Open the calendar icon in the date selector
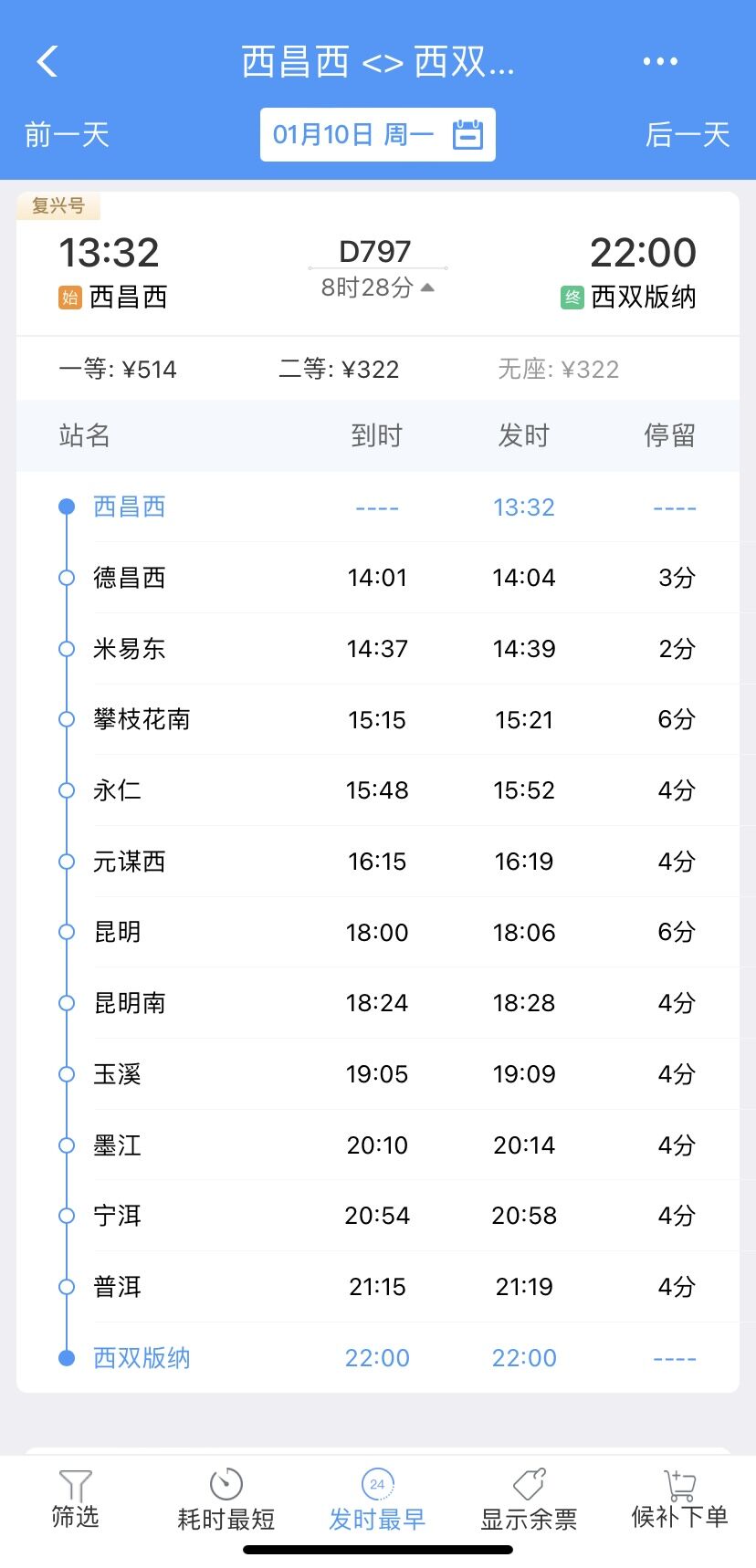This screenshot has width=756, height=1568. click(469, 134)
